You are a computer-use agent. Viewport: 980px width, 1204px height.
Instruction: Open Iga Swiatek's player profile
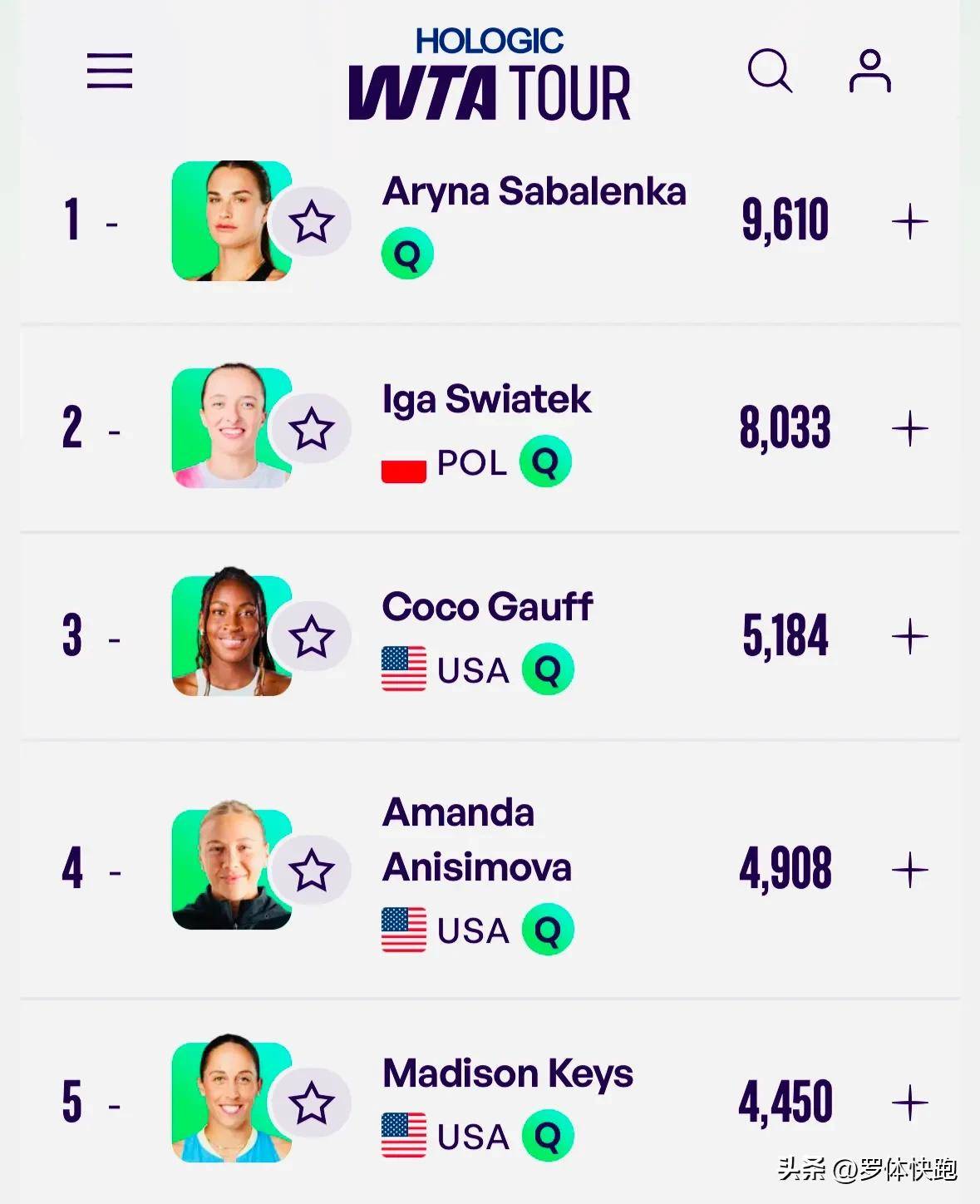(x=486, y=399)
